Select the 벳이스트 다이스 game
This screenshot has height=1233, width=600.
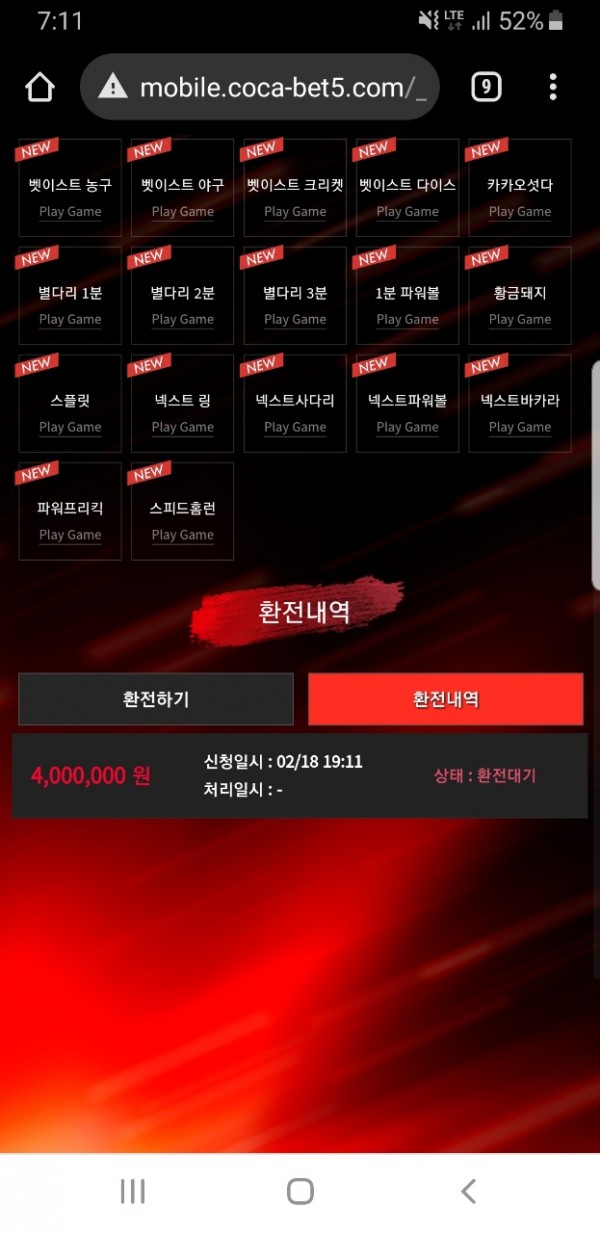tap(407, 190)
